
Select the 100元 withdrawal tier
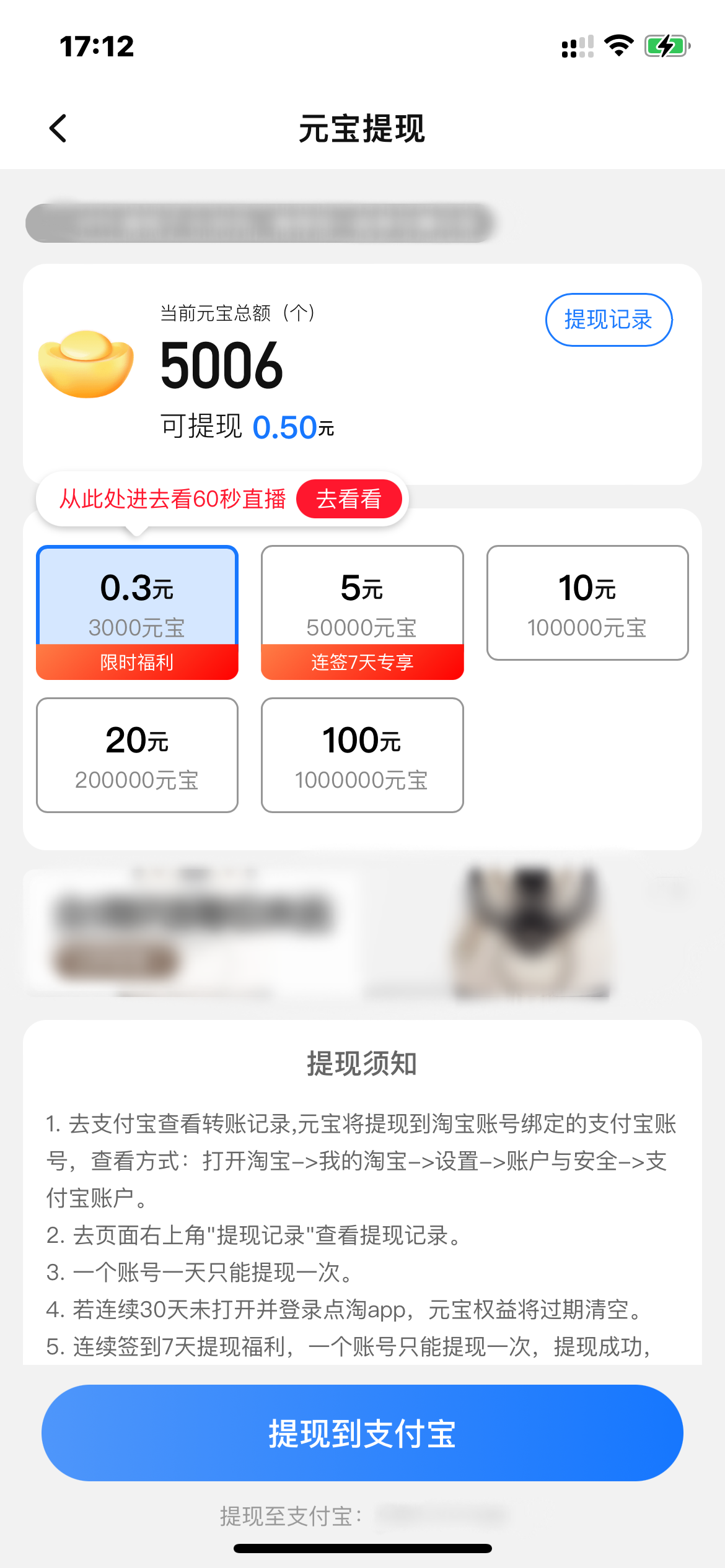pyautogui.click(x=362, y=754)
